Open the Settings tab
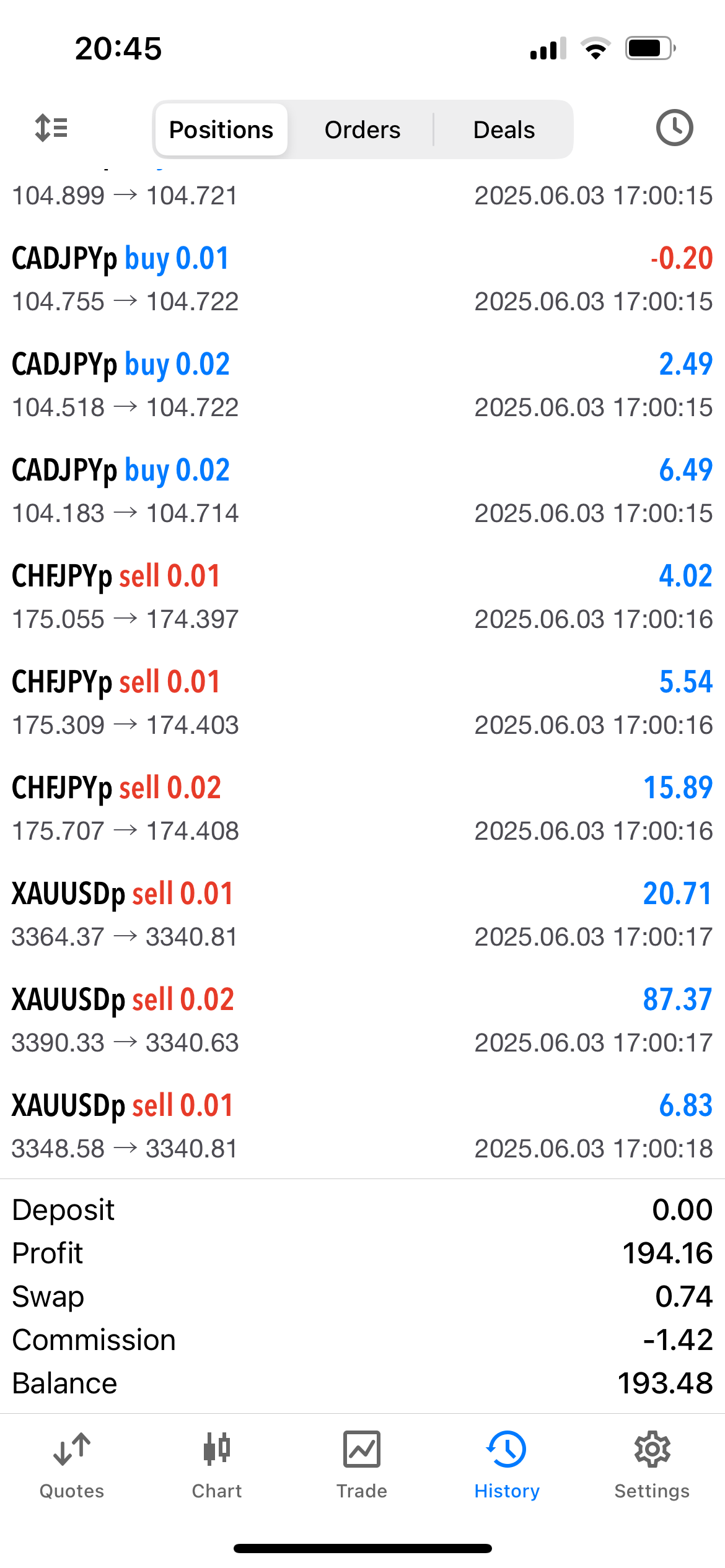Screen dimensions: 725x1568 tap(652, 1465)
